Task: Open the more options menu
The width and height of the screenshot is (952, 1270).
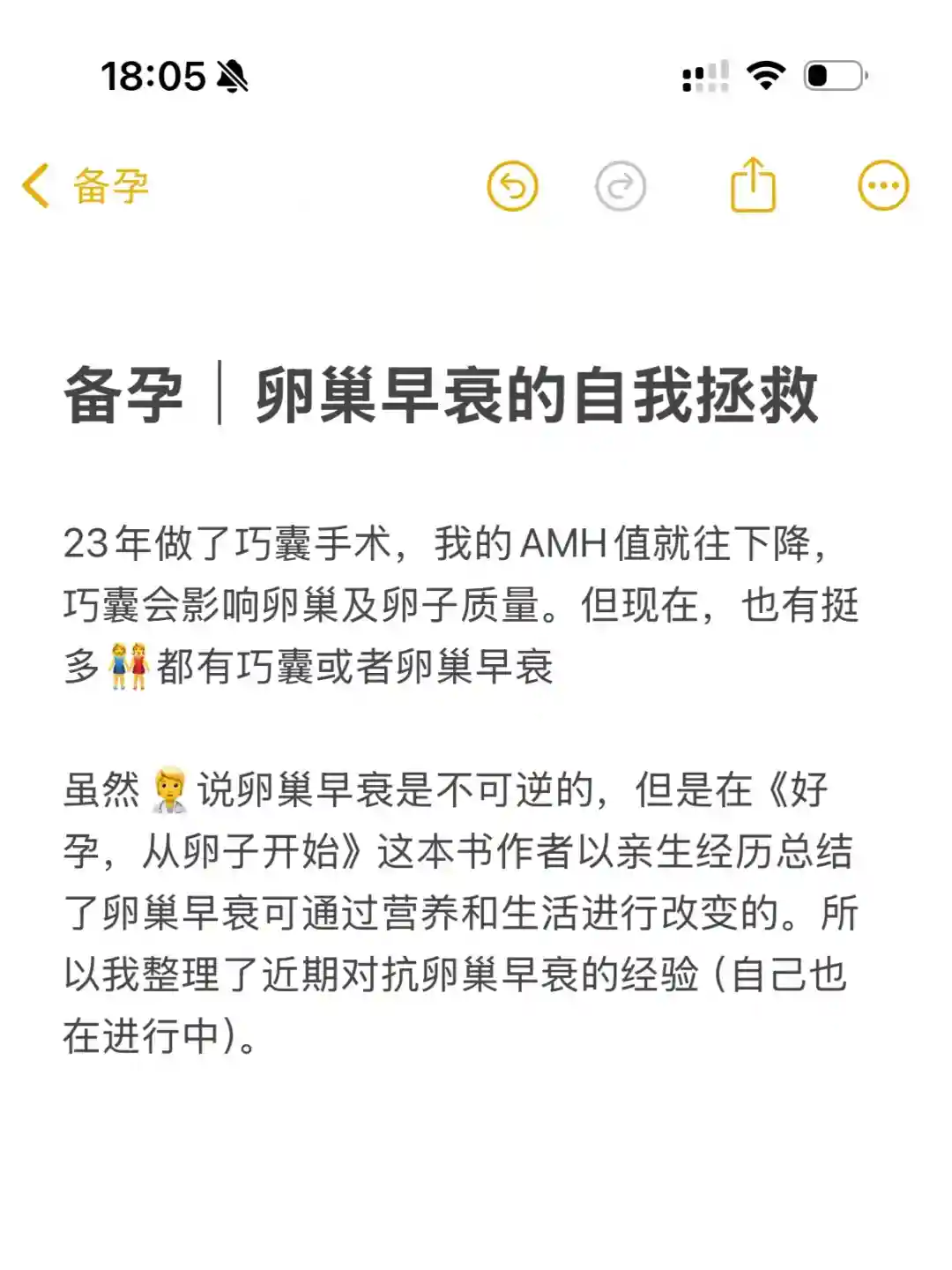Action: (882, 186)
